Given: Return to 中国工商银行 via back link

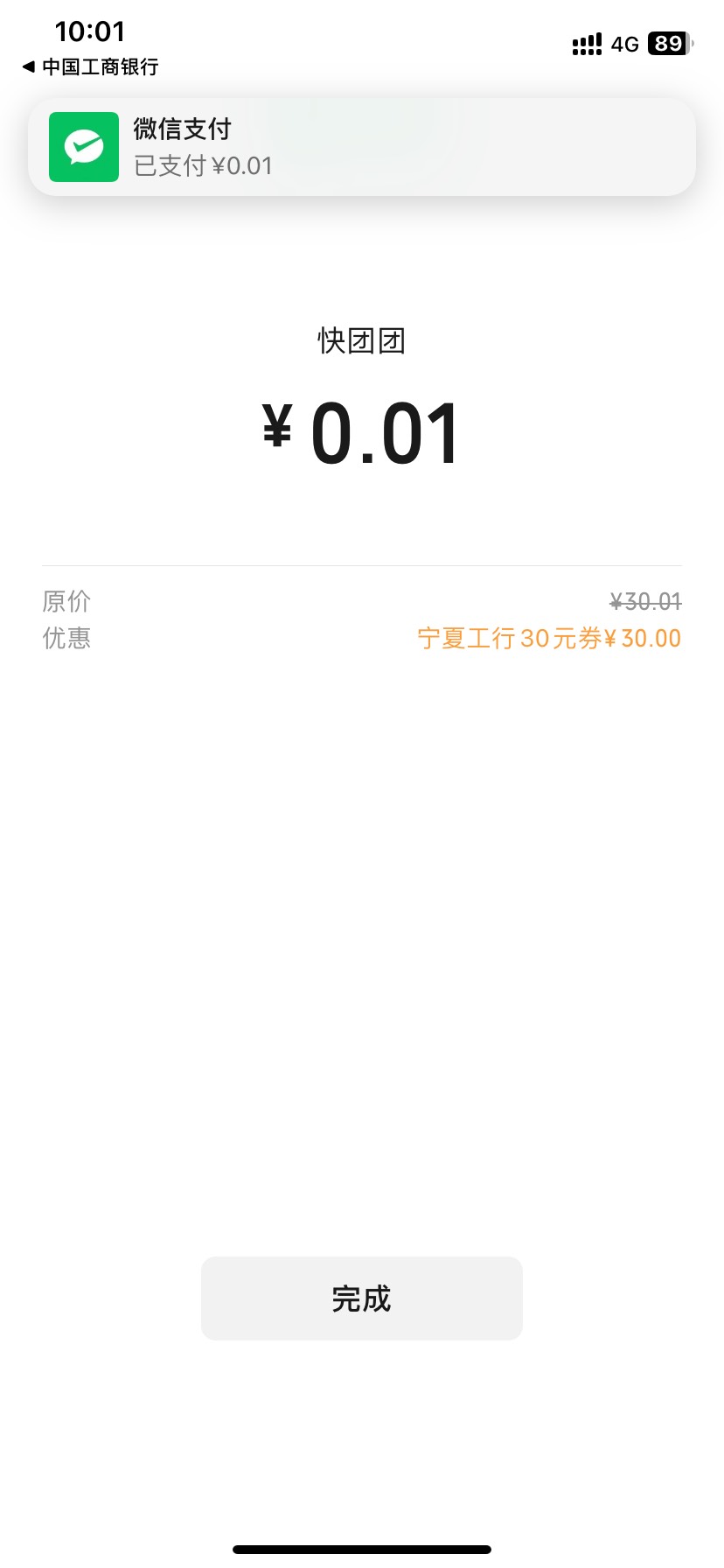Looking at the screenshot, I should point(91,66).
